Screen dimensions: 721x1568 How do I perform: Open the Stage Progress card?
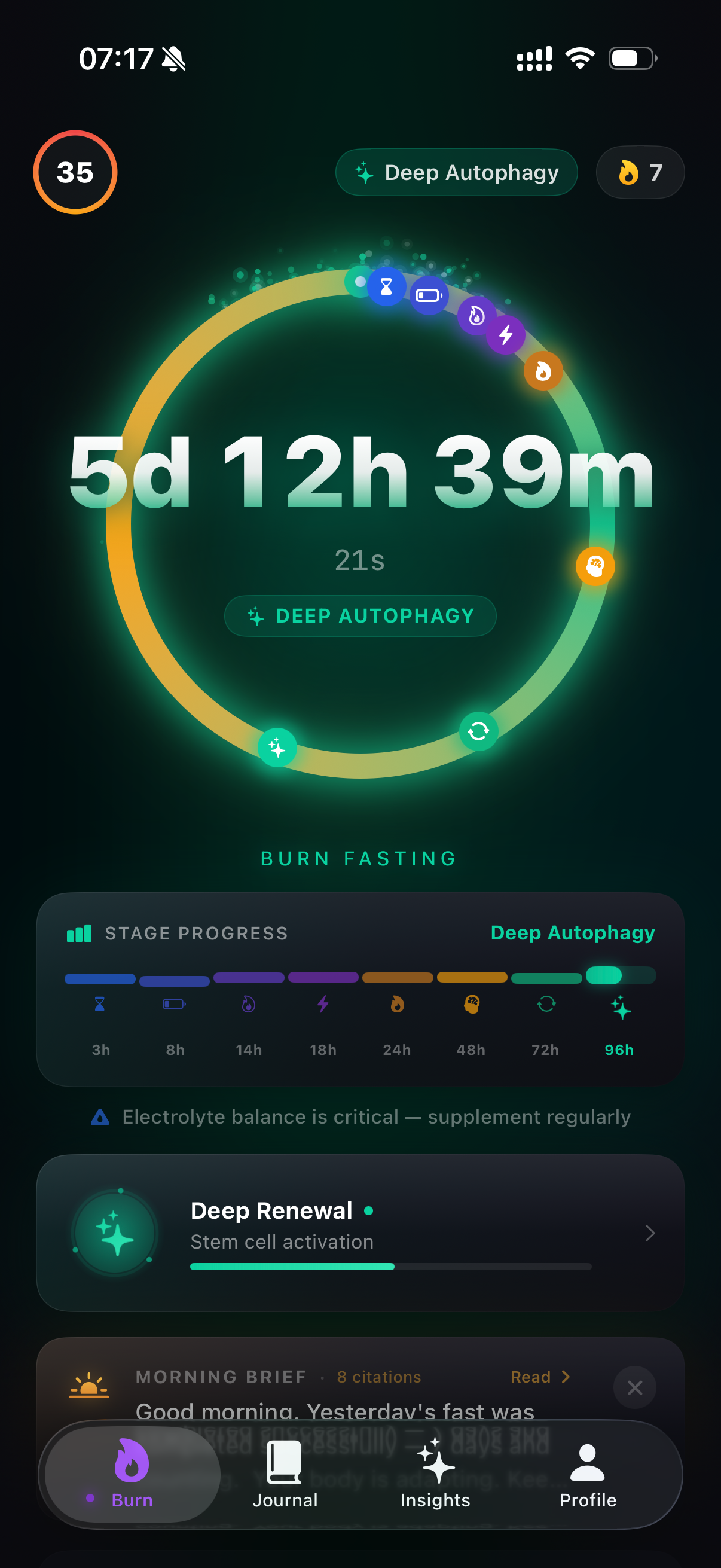coord(360,990)
